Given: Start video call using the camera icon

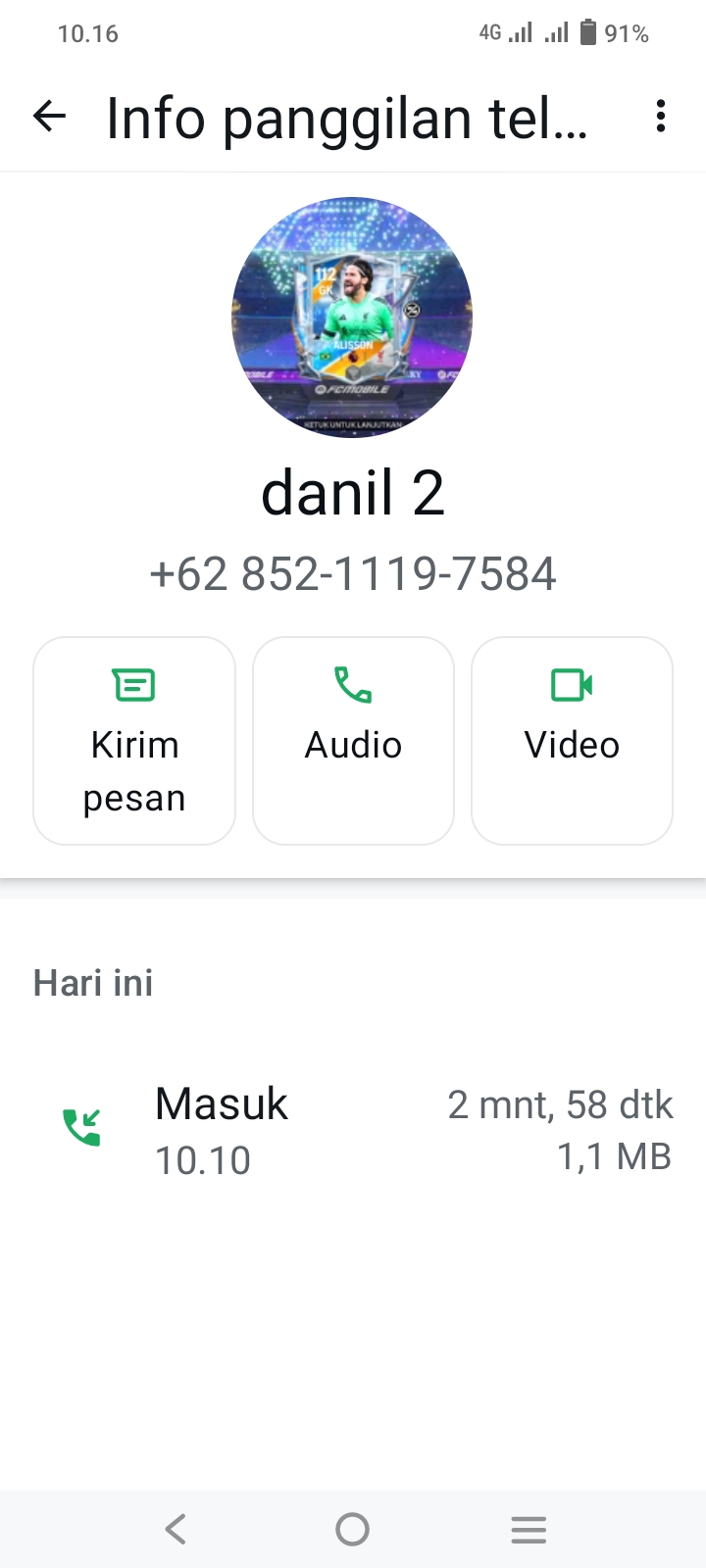Looking at the screenshot, I should 572,686.
